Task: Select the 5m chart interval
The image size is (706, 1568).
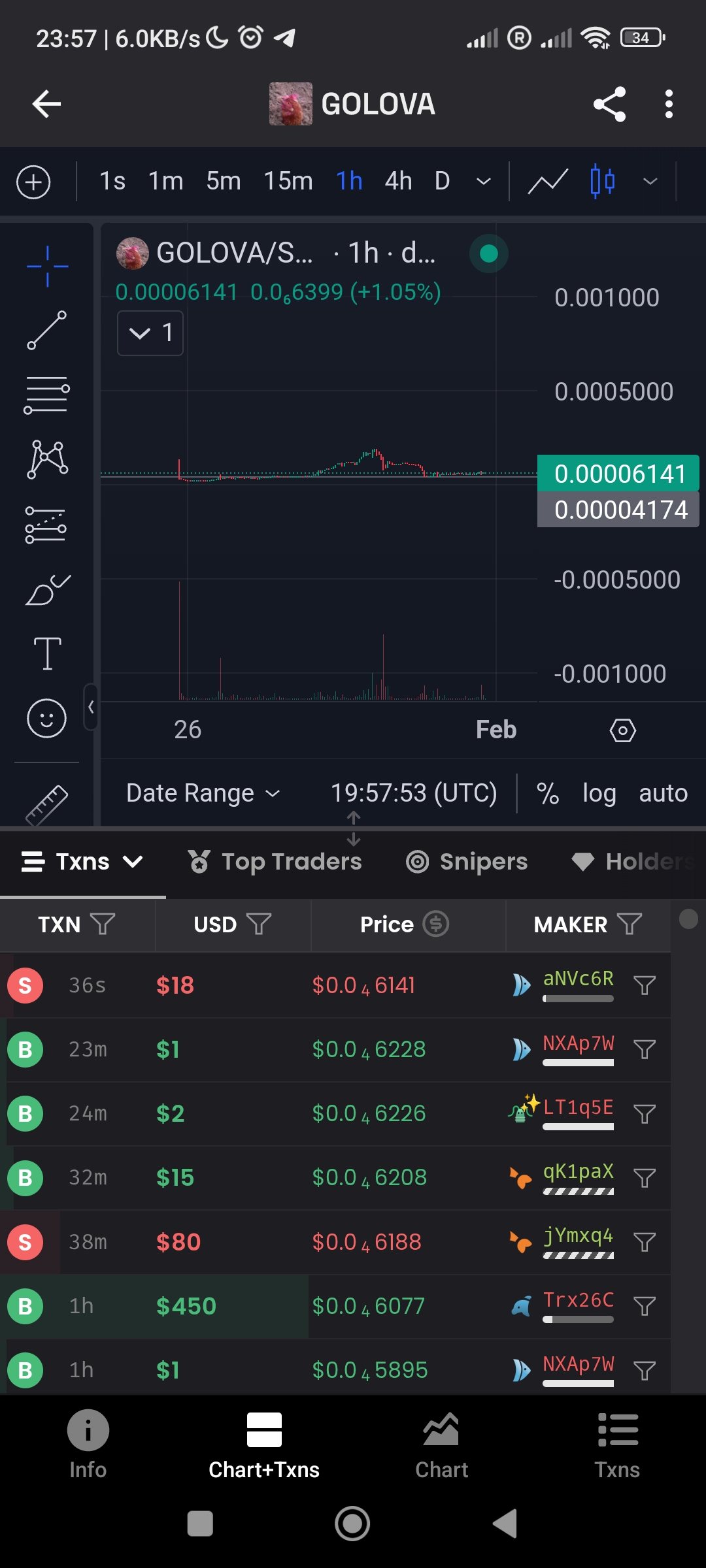Action: [x=223, y=181]
